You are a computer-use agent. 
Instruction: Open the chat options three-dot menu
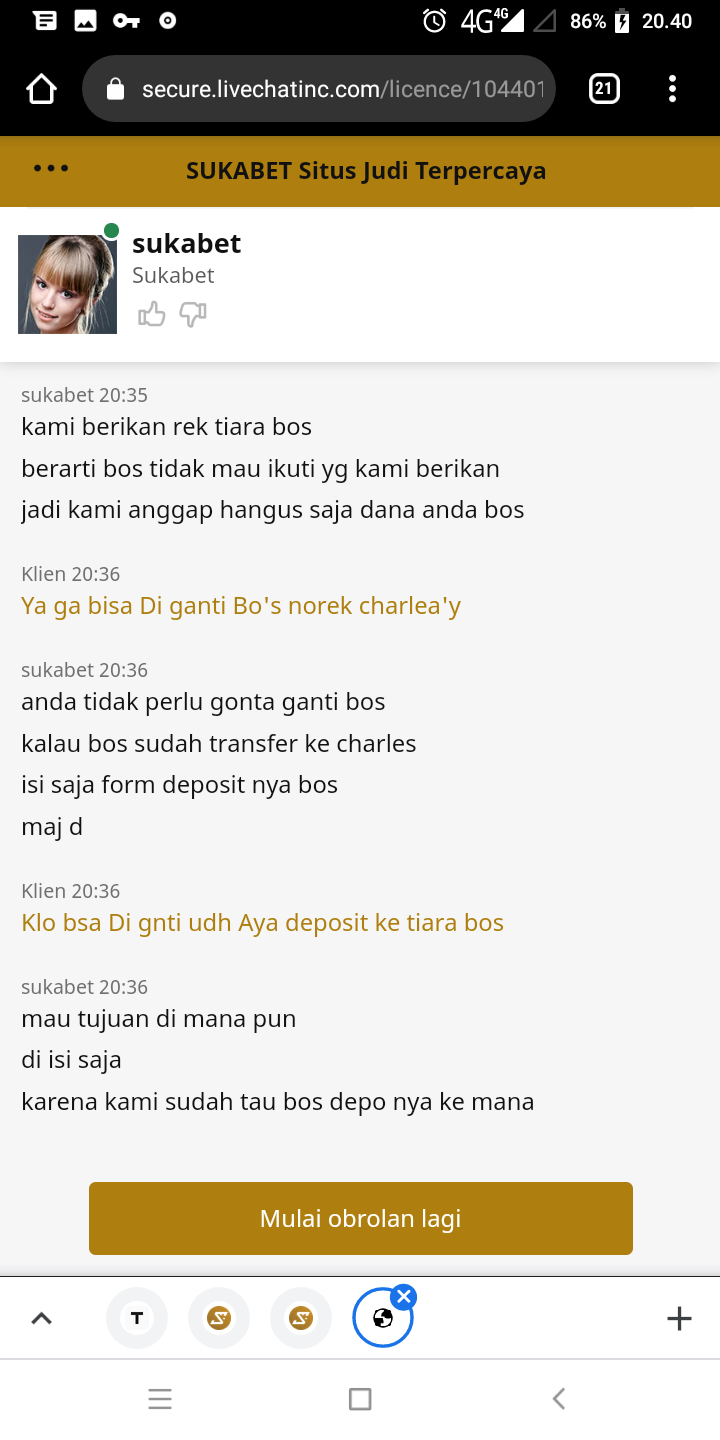coord(51,169)
